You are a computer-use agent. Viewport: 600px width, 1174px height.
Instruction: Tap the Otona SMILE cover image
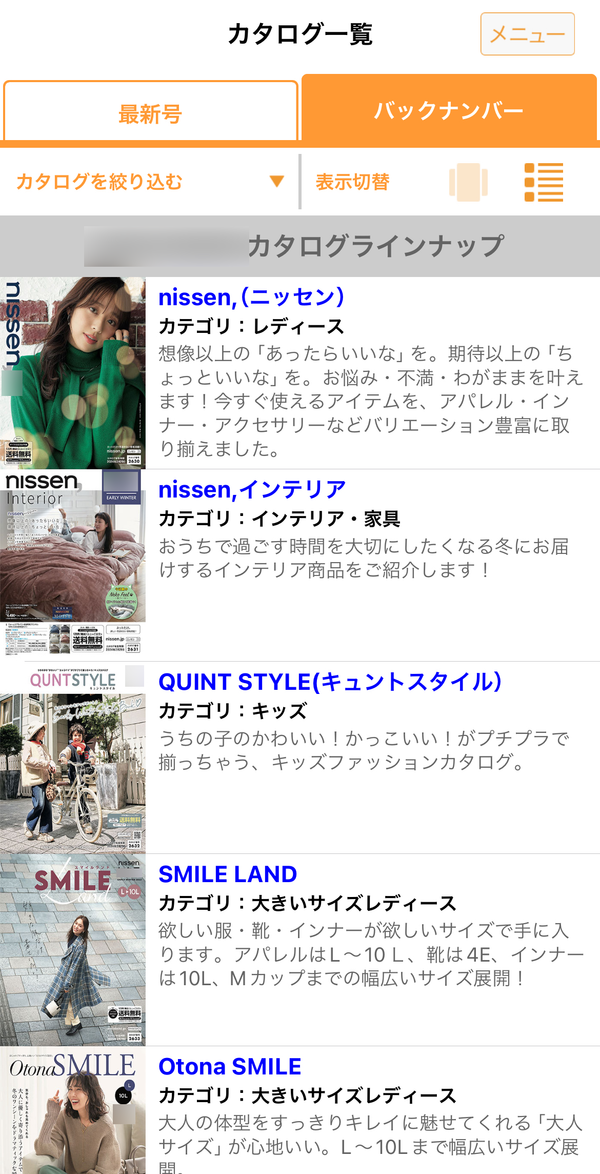[x=73, y=1110]
